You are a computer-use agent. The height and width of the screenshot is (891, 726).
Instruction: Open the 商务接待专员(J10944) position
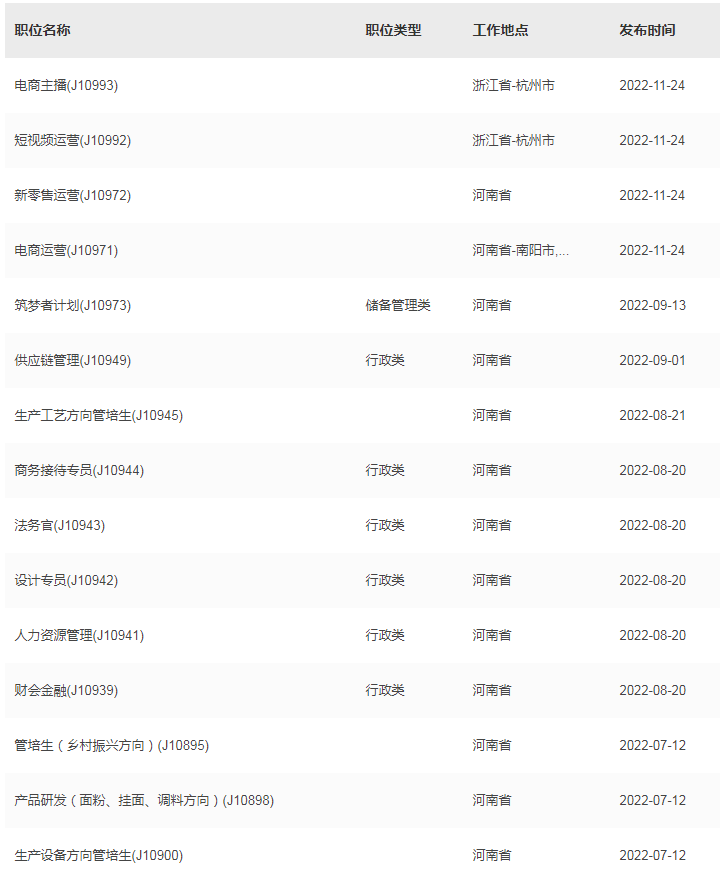pos(79,471)
